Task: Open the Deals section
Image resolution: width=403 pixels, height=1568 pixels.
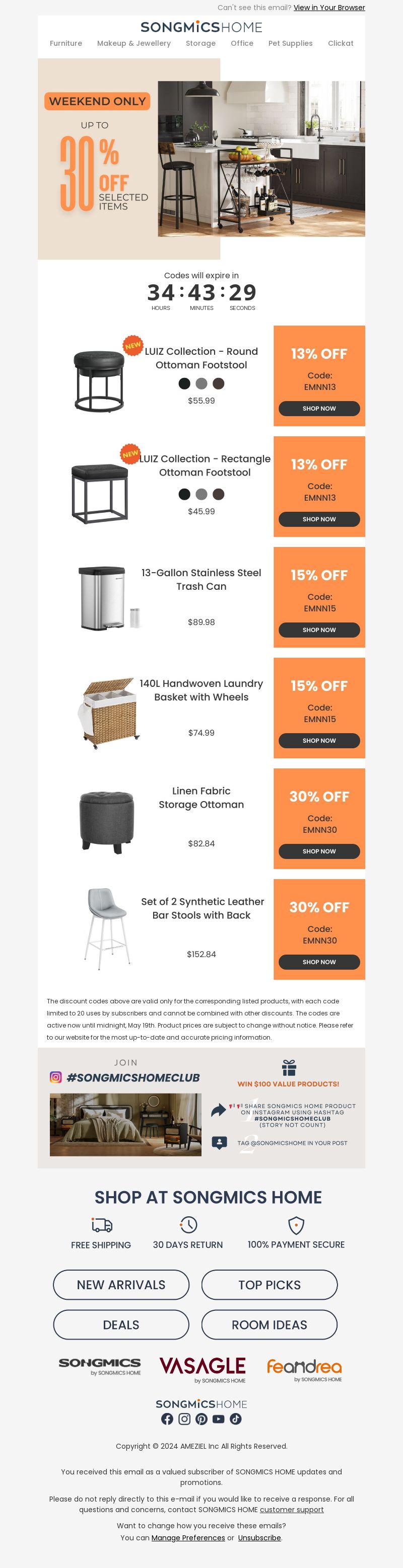Action: (x=121, y=1325)
